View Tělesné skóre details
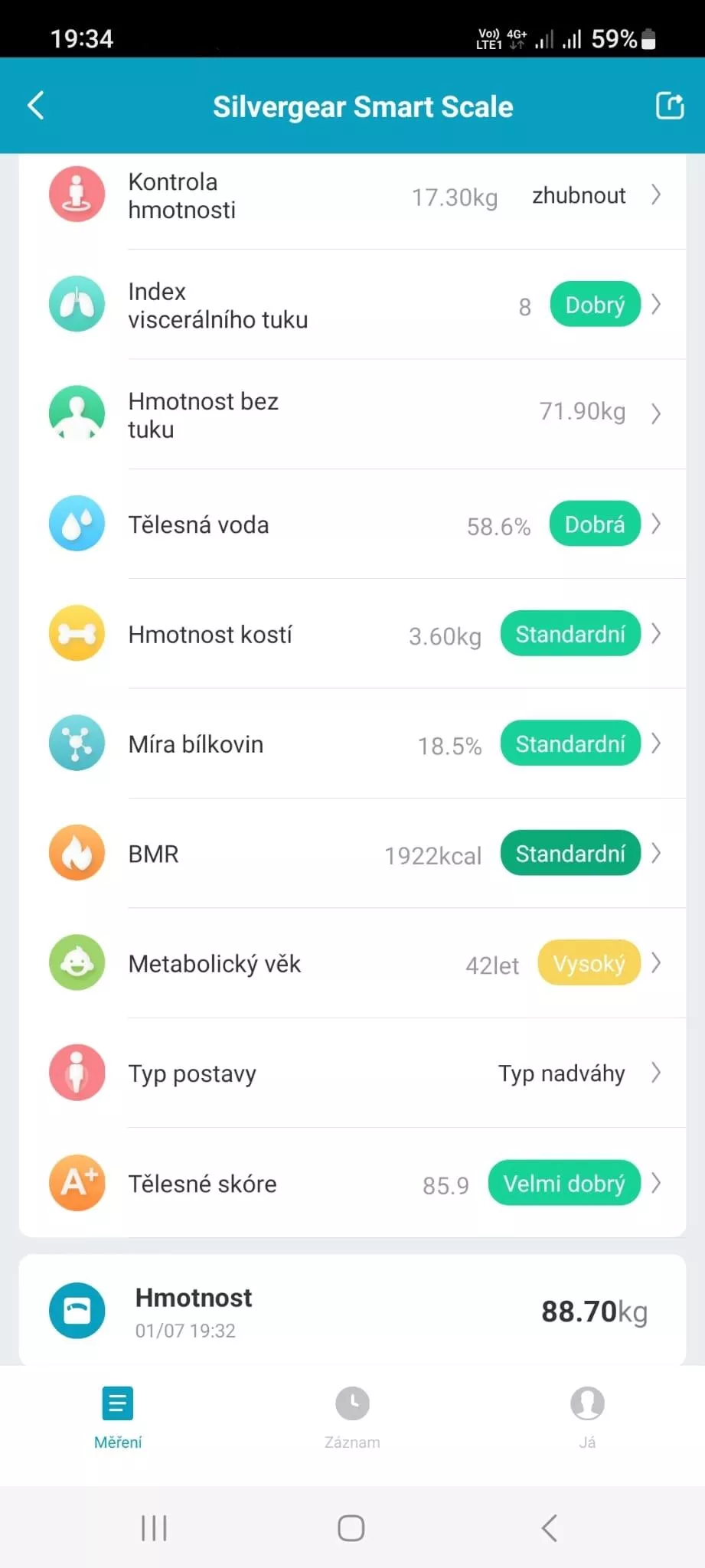This screenshot has height=1568, width=705. [352, 1183]
